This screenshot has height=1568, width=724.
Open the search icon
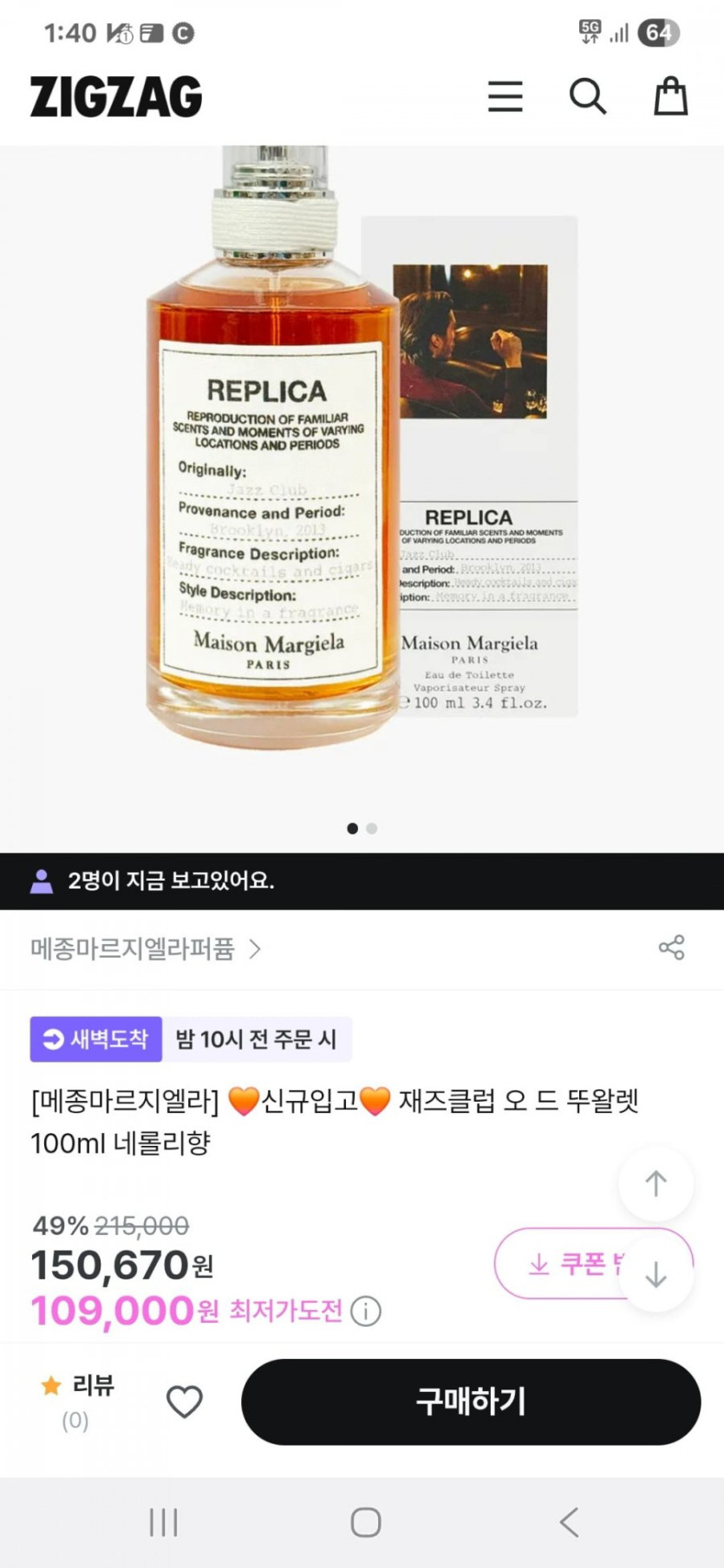[587, 96]
